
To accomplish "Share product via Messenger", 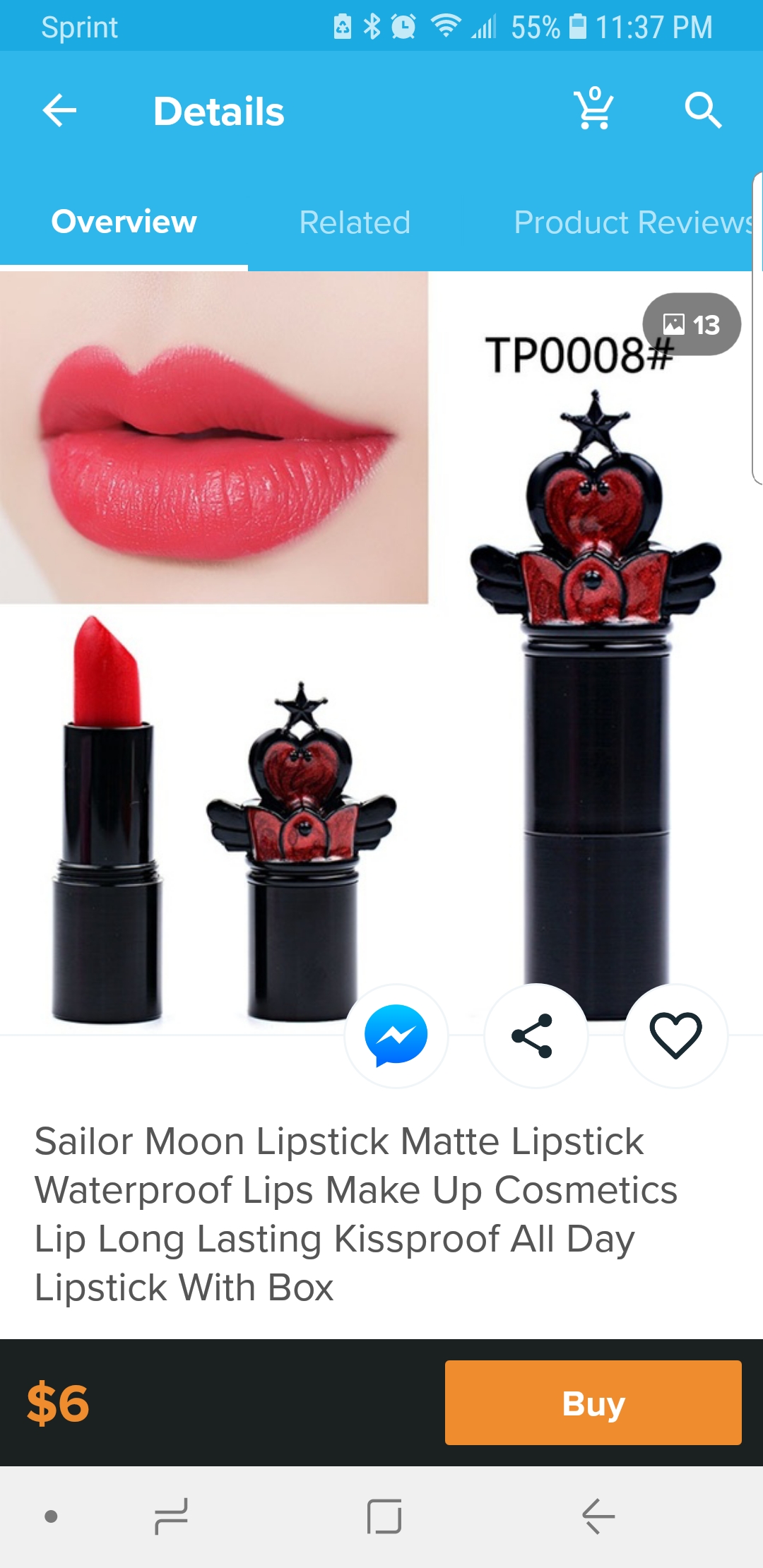I will pos(396,1035).
